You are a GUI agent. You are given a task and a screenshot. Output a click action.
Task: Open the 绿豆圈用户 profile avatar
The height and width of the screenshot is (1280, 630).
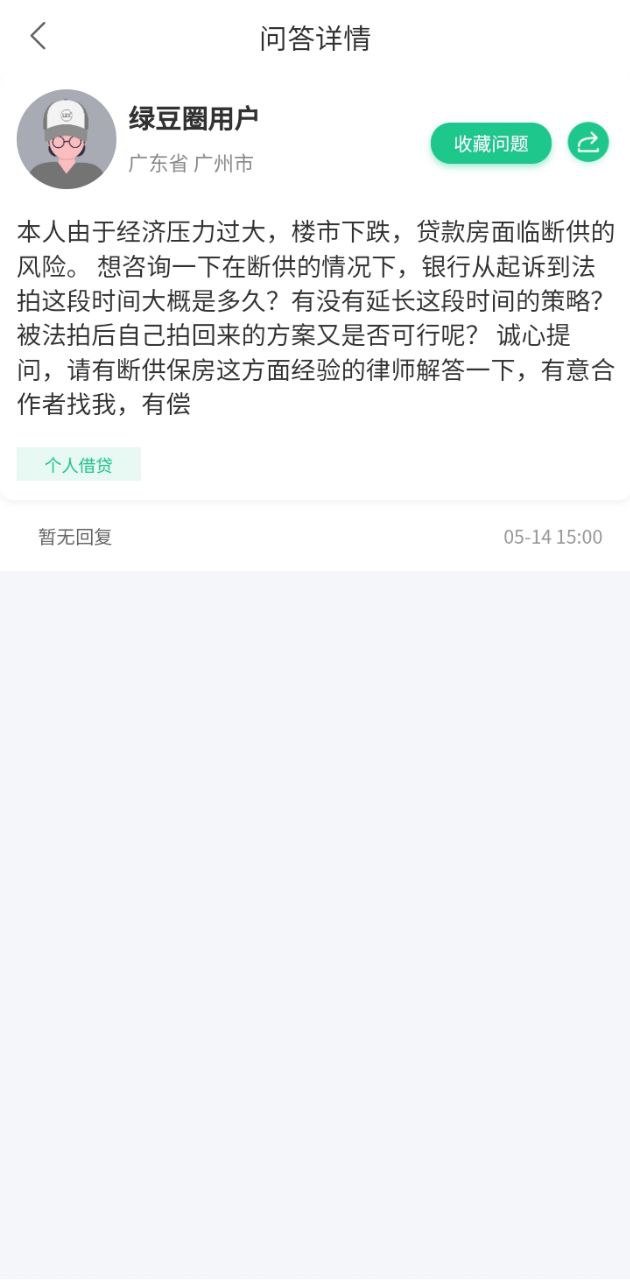[66, 139]
